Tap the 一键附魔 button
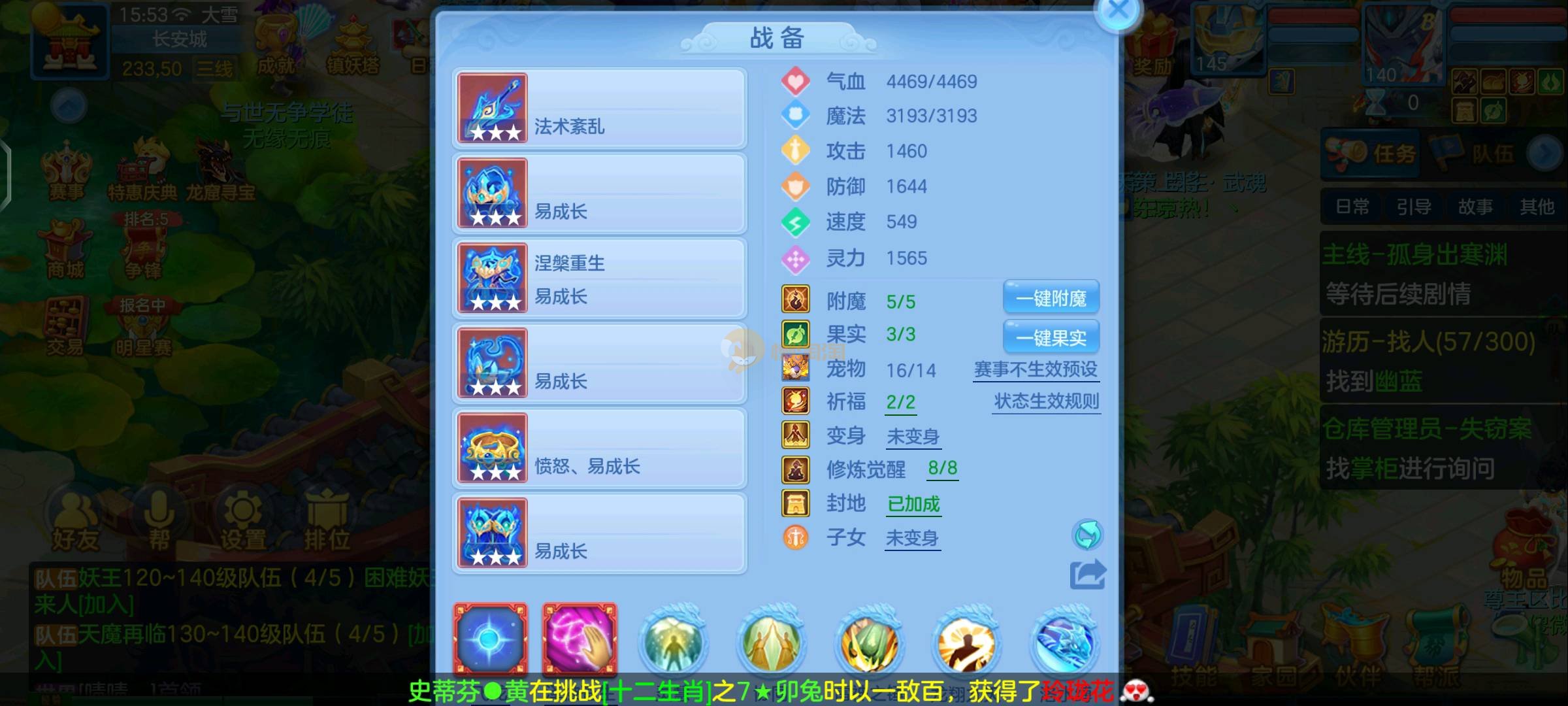Screen dimensions: 1568x706 1051,298
